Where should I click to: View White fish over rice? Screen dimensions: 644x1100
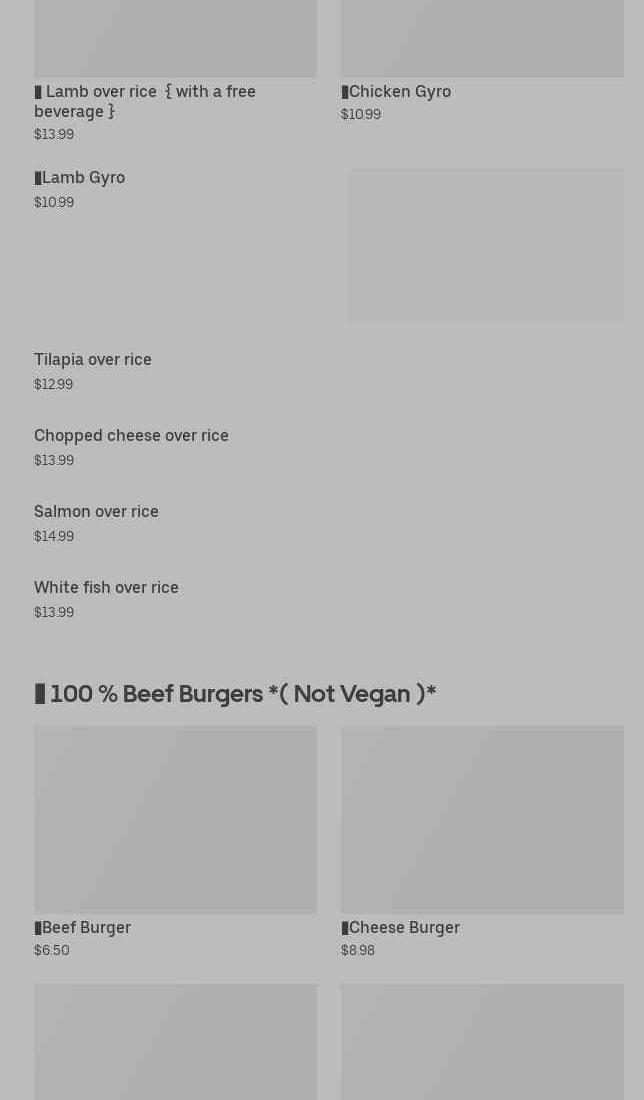click(x=106, y=588)
